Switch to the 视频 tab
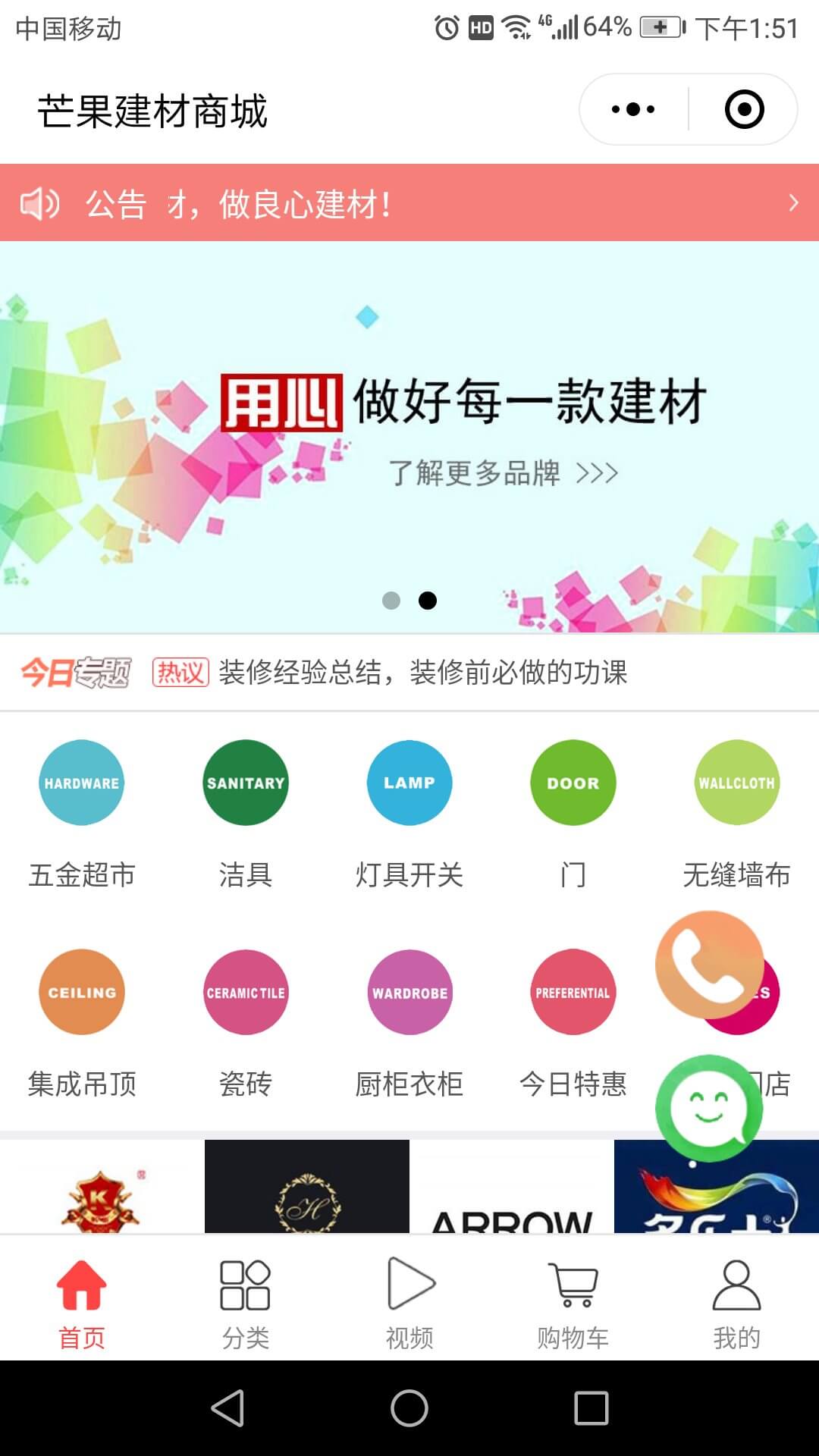Viewport: 819px width, 1456px height. pos(409,1304)
